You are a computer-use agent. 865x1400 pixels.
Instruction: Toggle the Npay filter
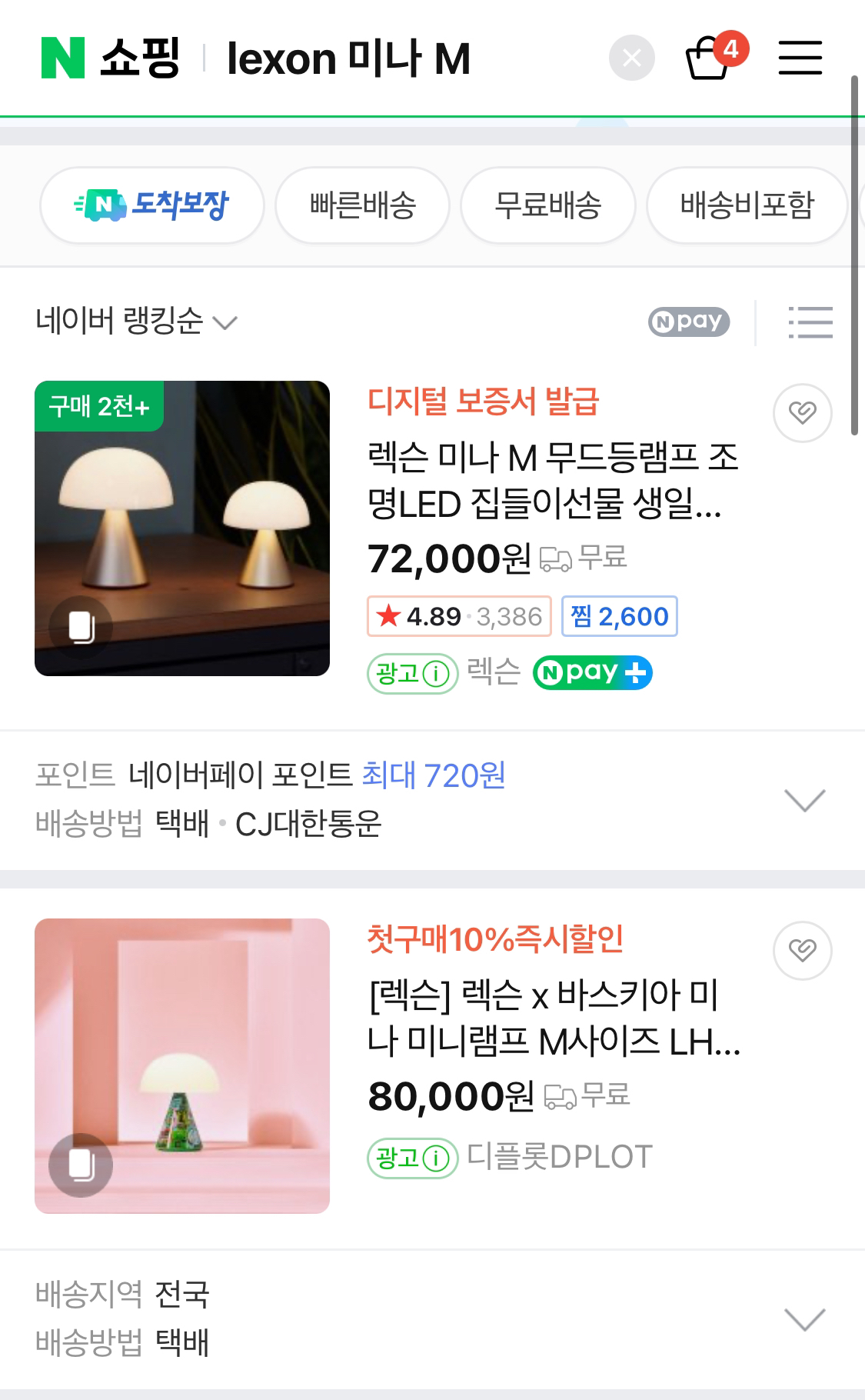tap(689, 322)
